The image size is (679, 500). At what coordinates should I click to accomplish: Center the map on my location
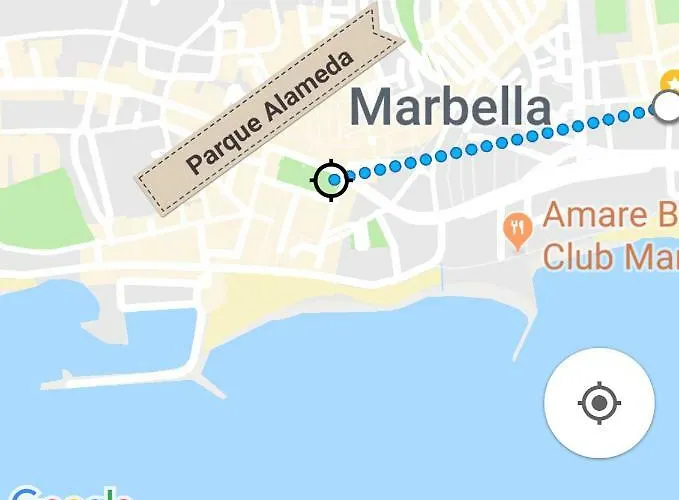[599, 403]
